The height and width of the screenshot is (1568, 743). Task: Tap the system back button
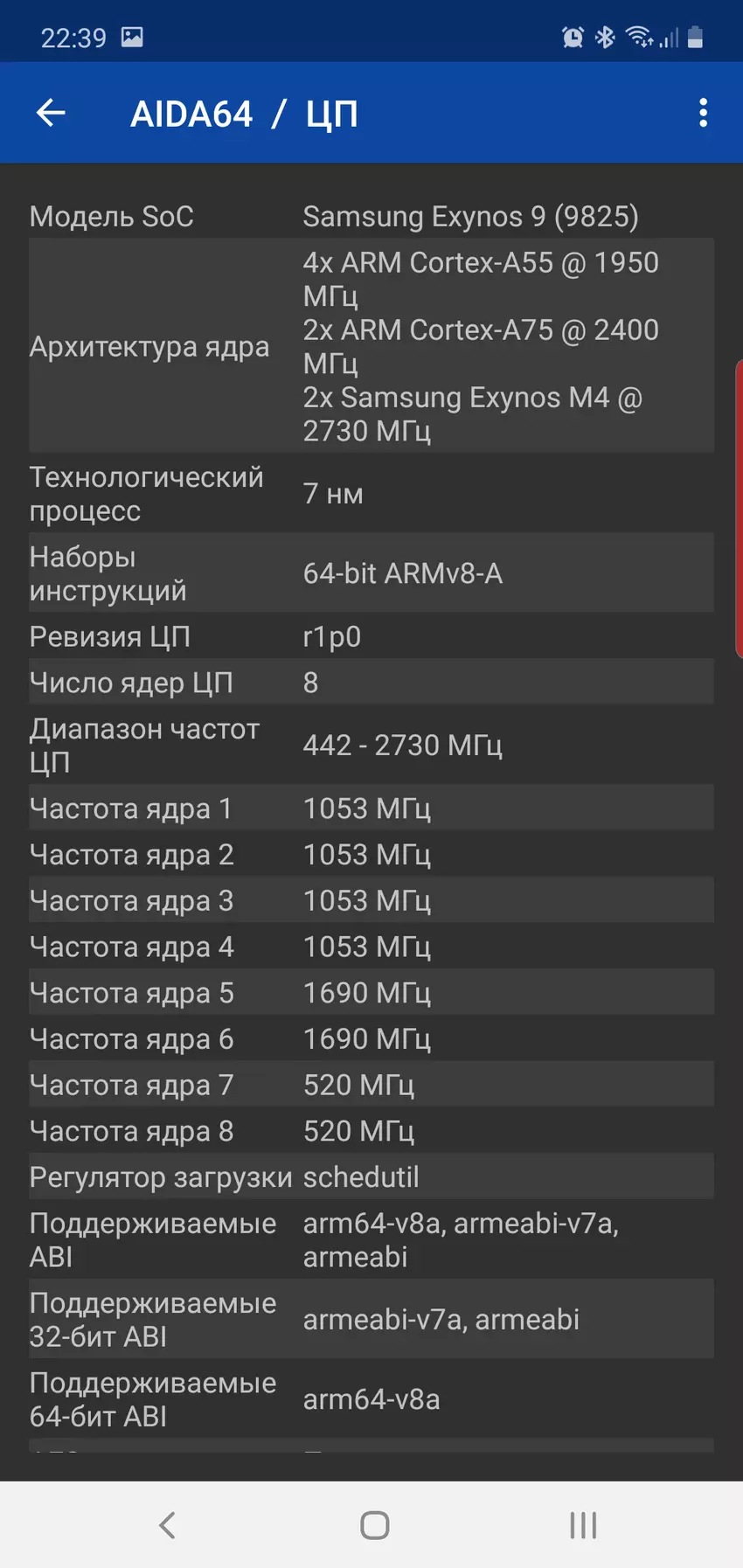167,1525
